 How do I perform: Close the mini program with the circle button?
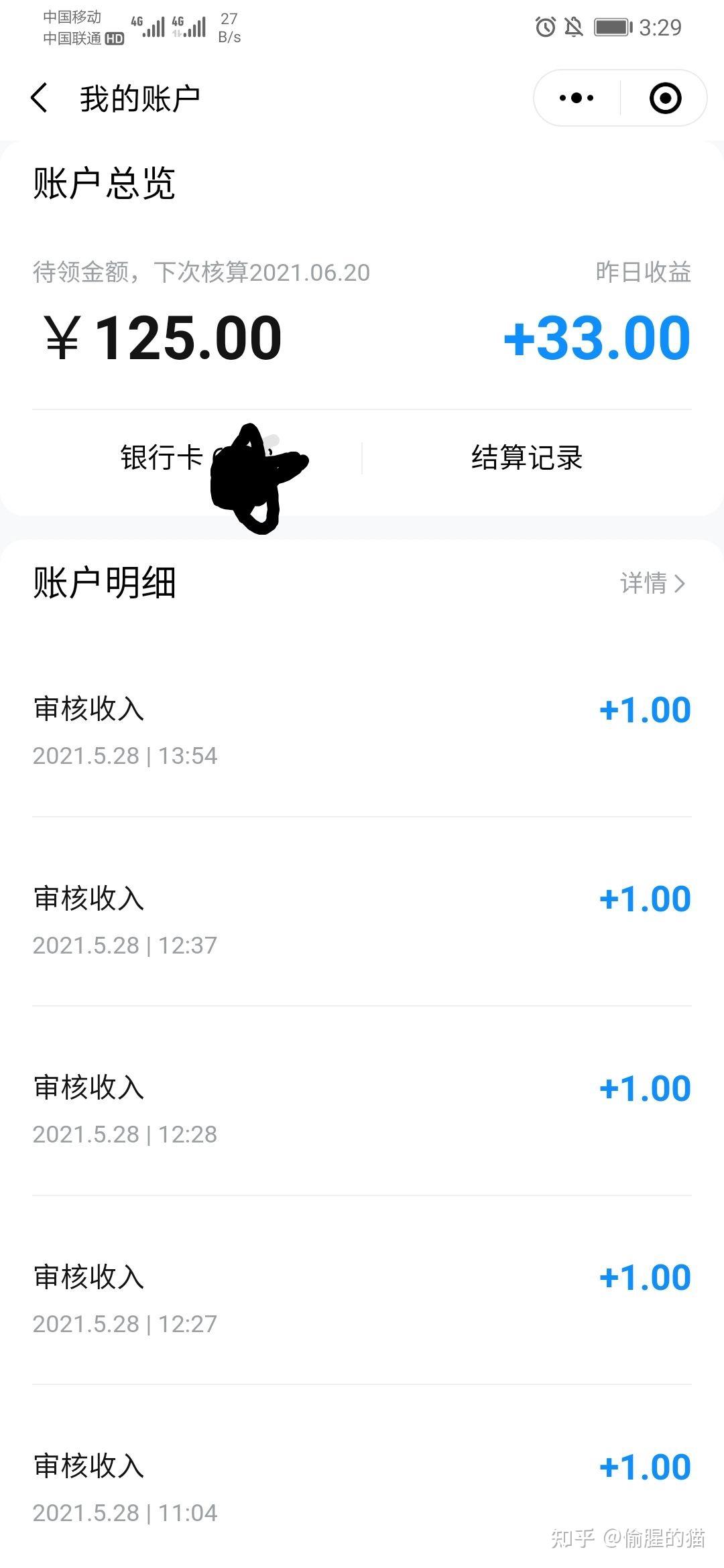[665, 98]
